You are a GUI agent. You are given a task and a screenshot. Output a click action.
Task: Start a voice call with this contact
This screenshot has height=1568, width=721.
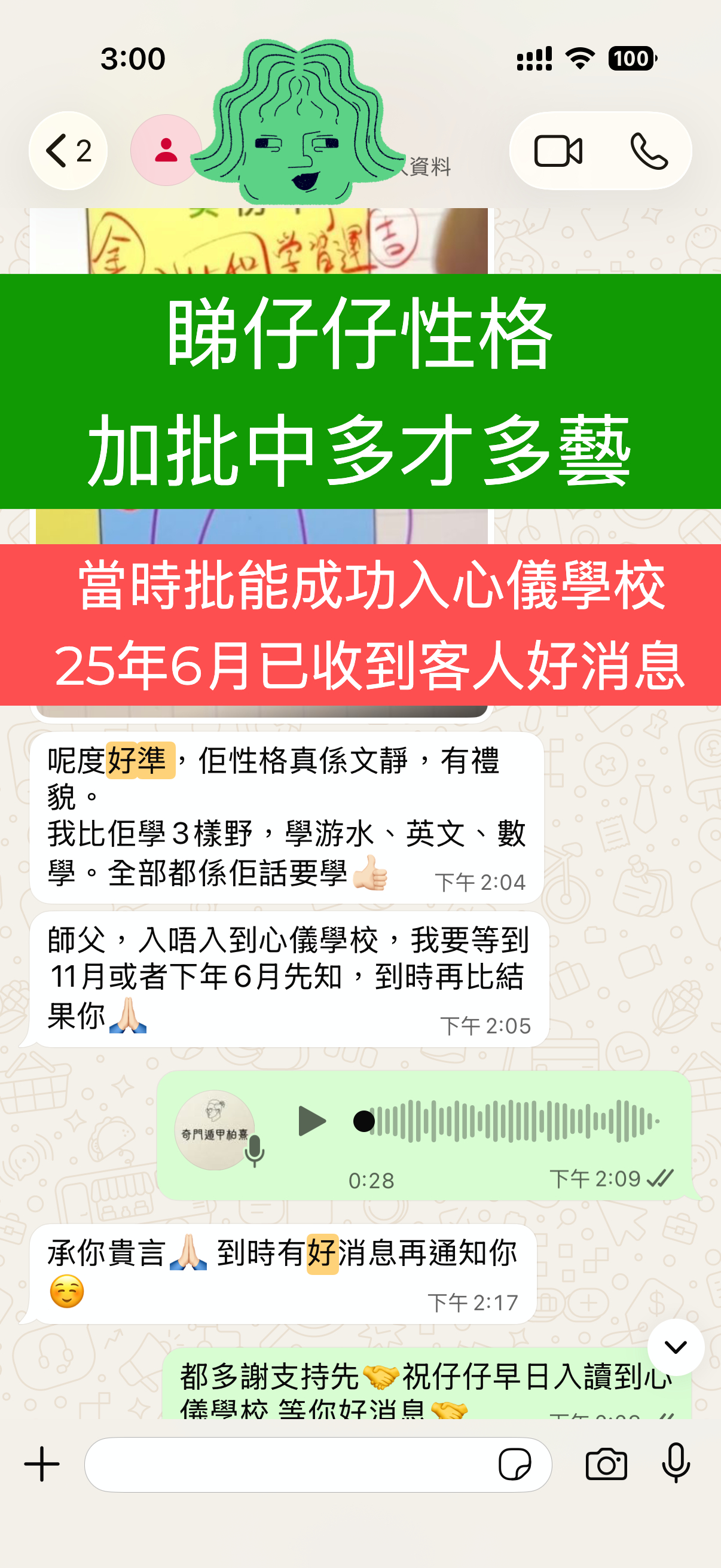point(649,151)
